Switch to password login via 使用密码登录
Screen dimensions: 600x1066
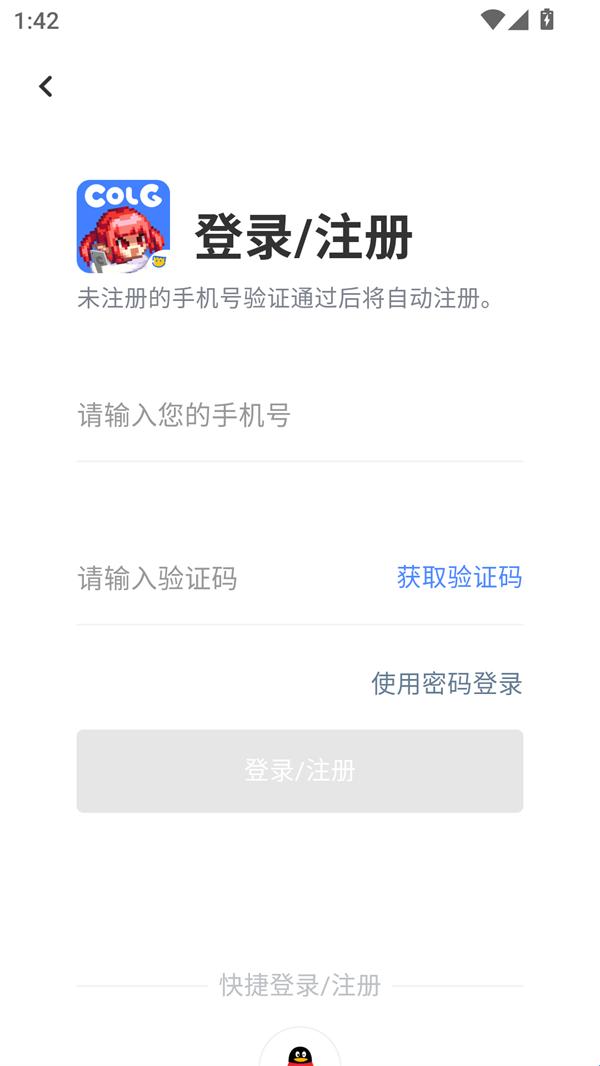pos(446,684)
